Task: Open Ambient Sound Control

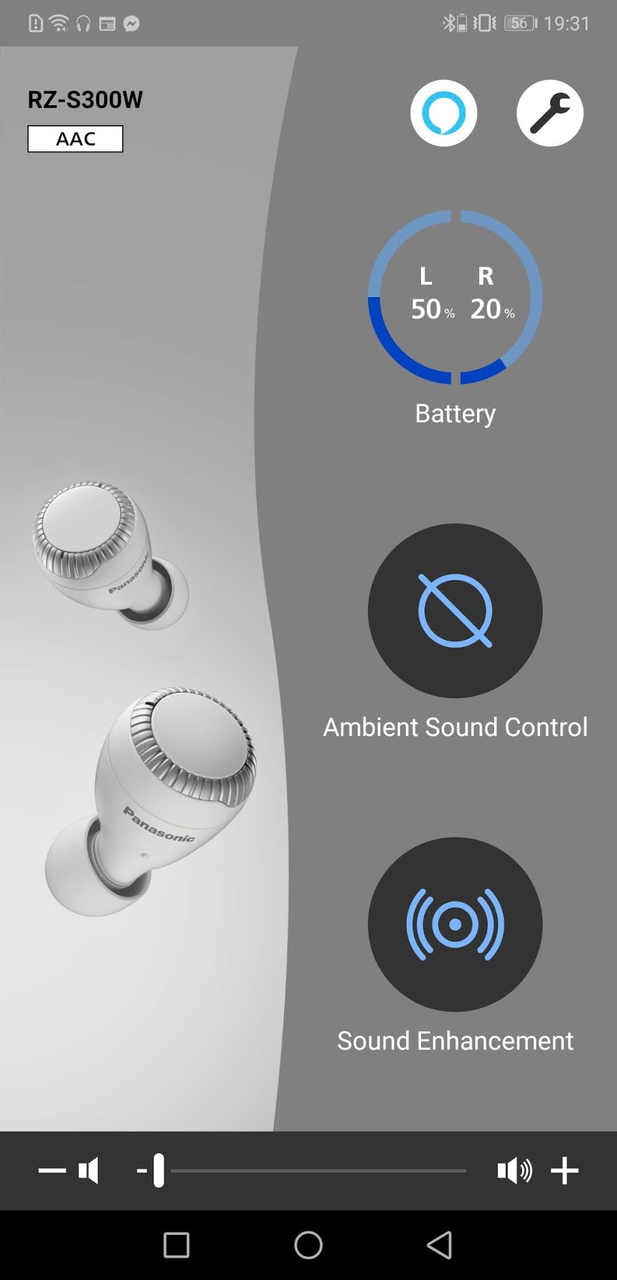Action: click(x=455, y=610)
